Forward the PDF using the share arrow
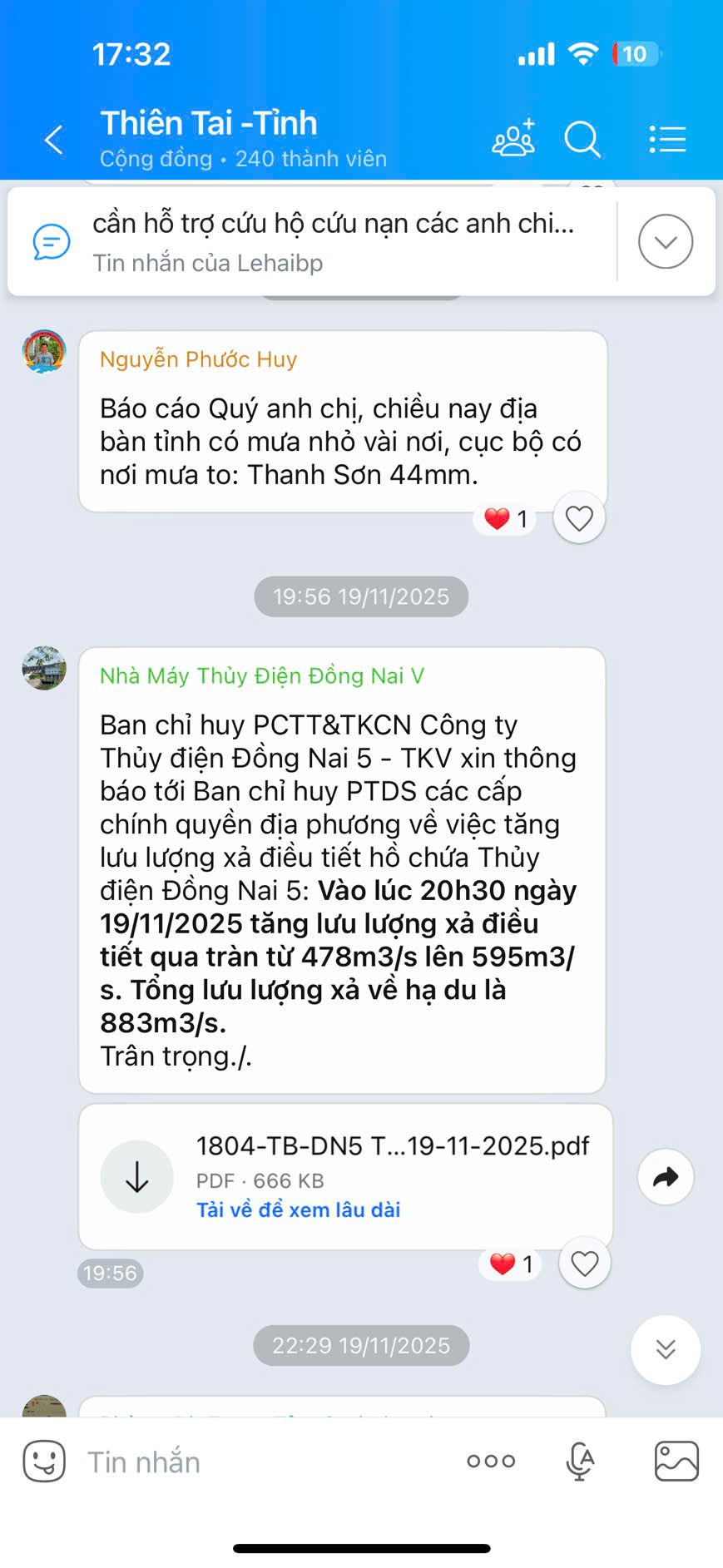The width and height of the screenshot is (723, 1568). pyautogui.click(x=664, y=1177)
